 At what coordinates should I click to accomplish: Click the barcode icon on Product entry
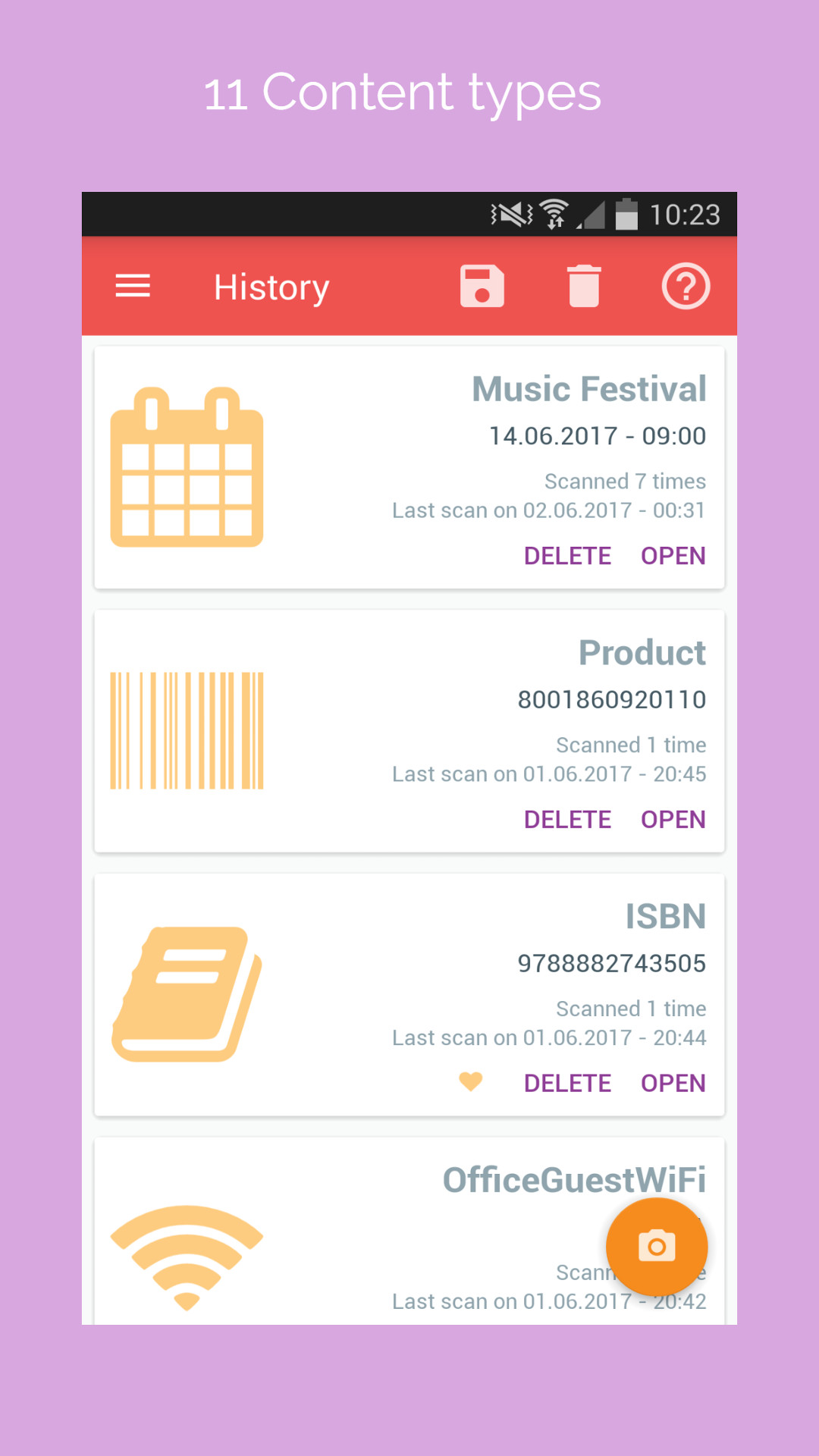(x=187, y=730)
